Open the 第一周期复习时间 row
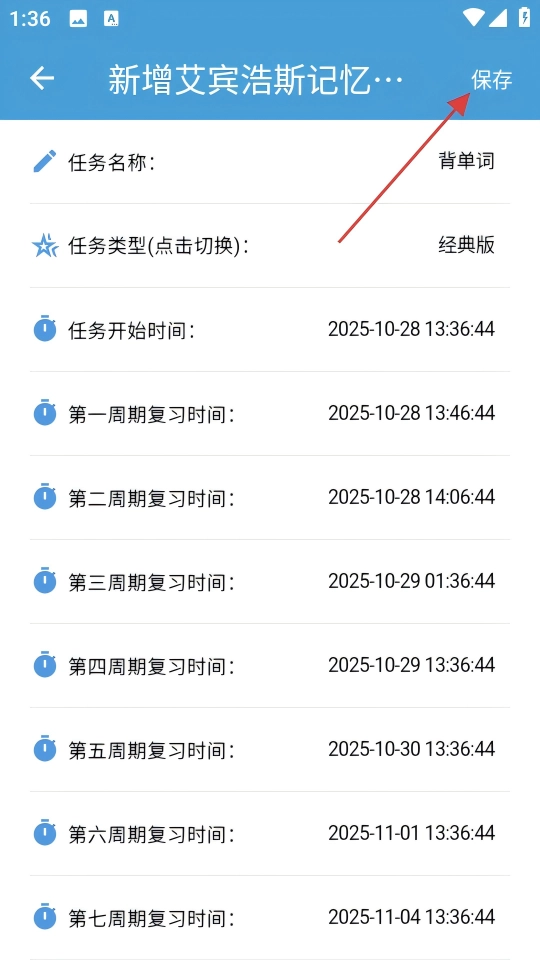Screen dimensions: 540x960 [x=270, y=414]
